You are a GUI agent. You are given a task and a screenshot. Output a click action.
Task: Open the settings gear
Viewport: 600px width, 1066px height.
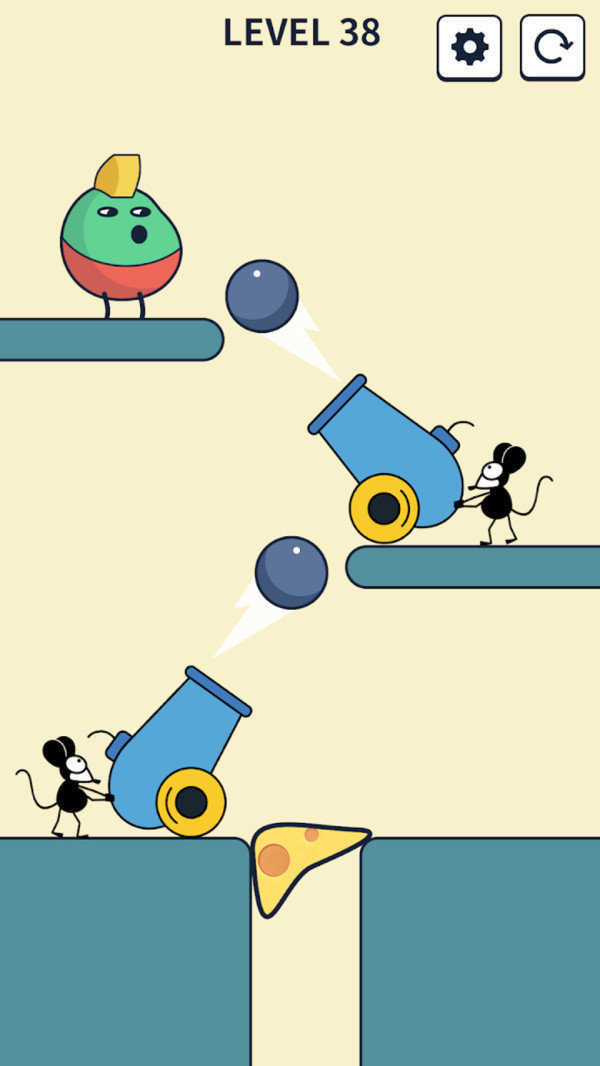click(x=469, y=47)
